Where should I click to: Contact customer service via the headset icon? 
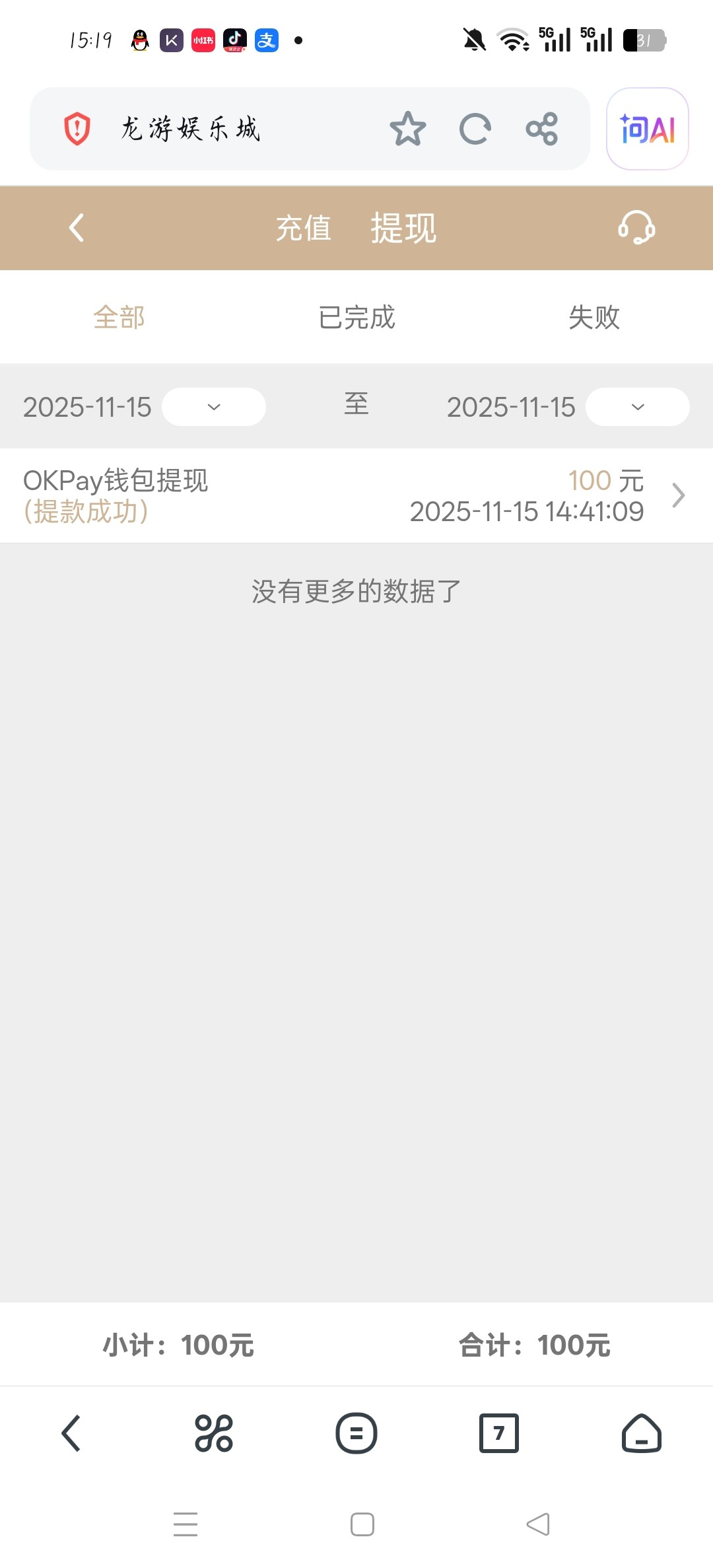coord(636,228)
